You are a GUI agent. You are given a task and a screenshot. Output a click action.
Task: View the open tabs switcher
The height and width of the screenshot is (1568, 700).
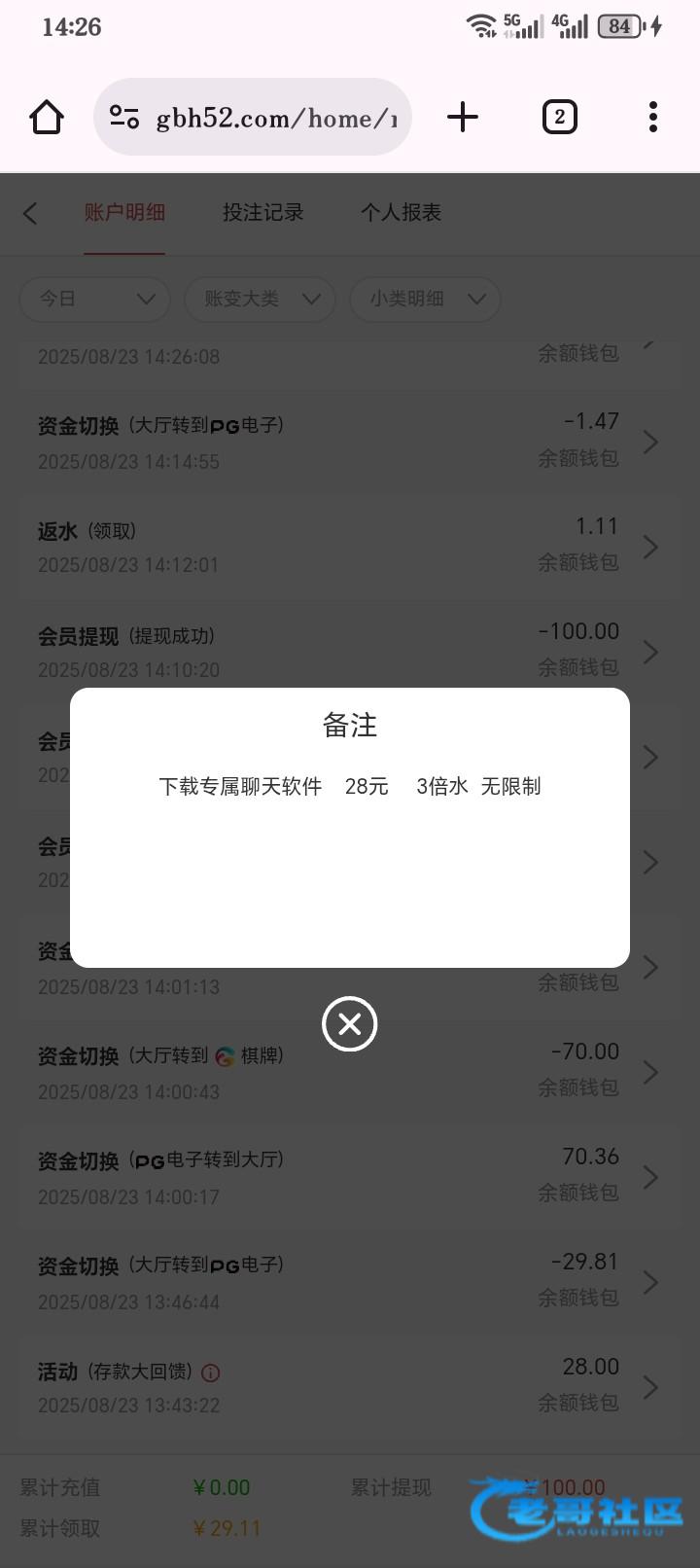pyautogui.click(x=559, y=118)
